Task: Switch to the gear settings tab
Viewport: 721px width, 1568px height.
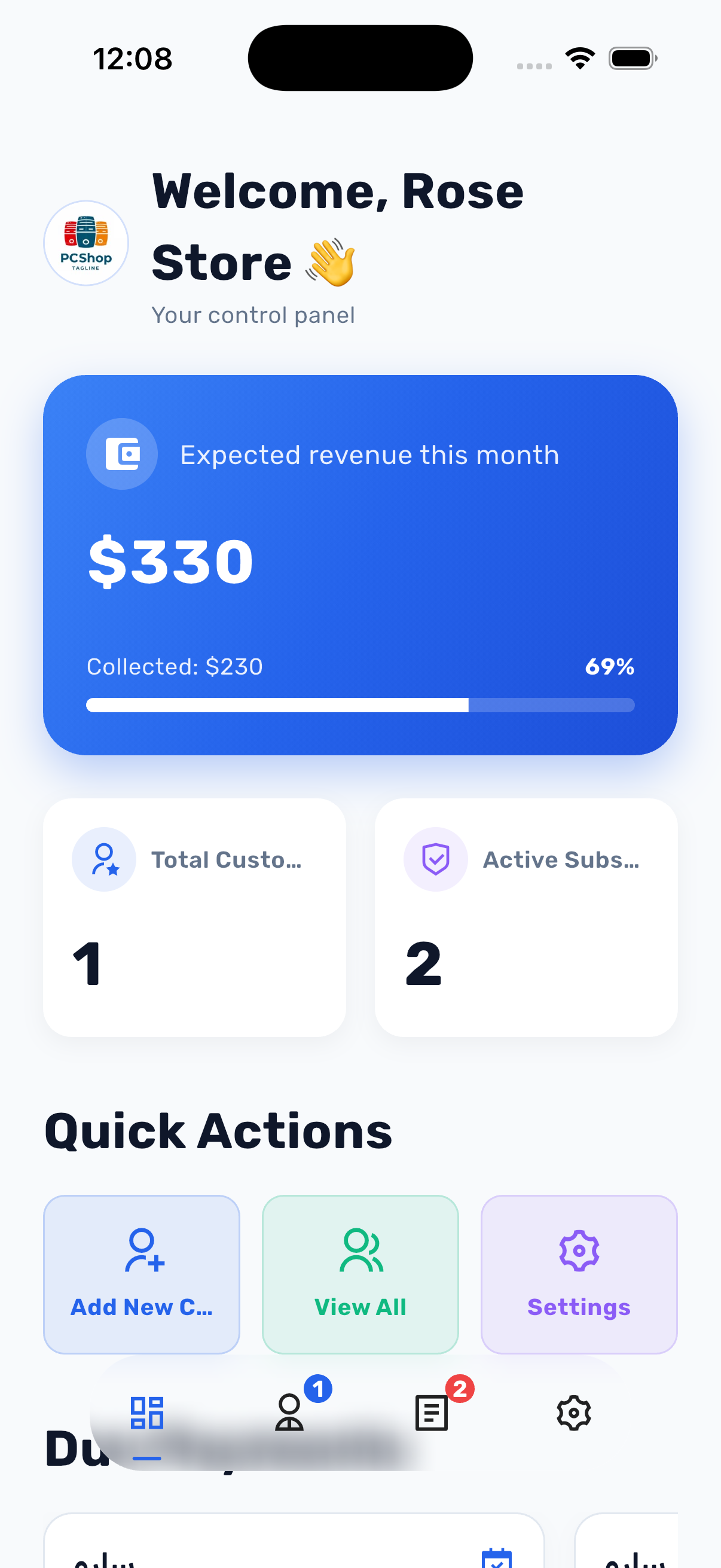Action: 574,1413
